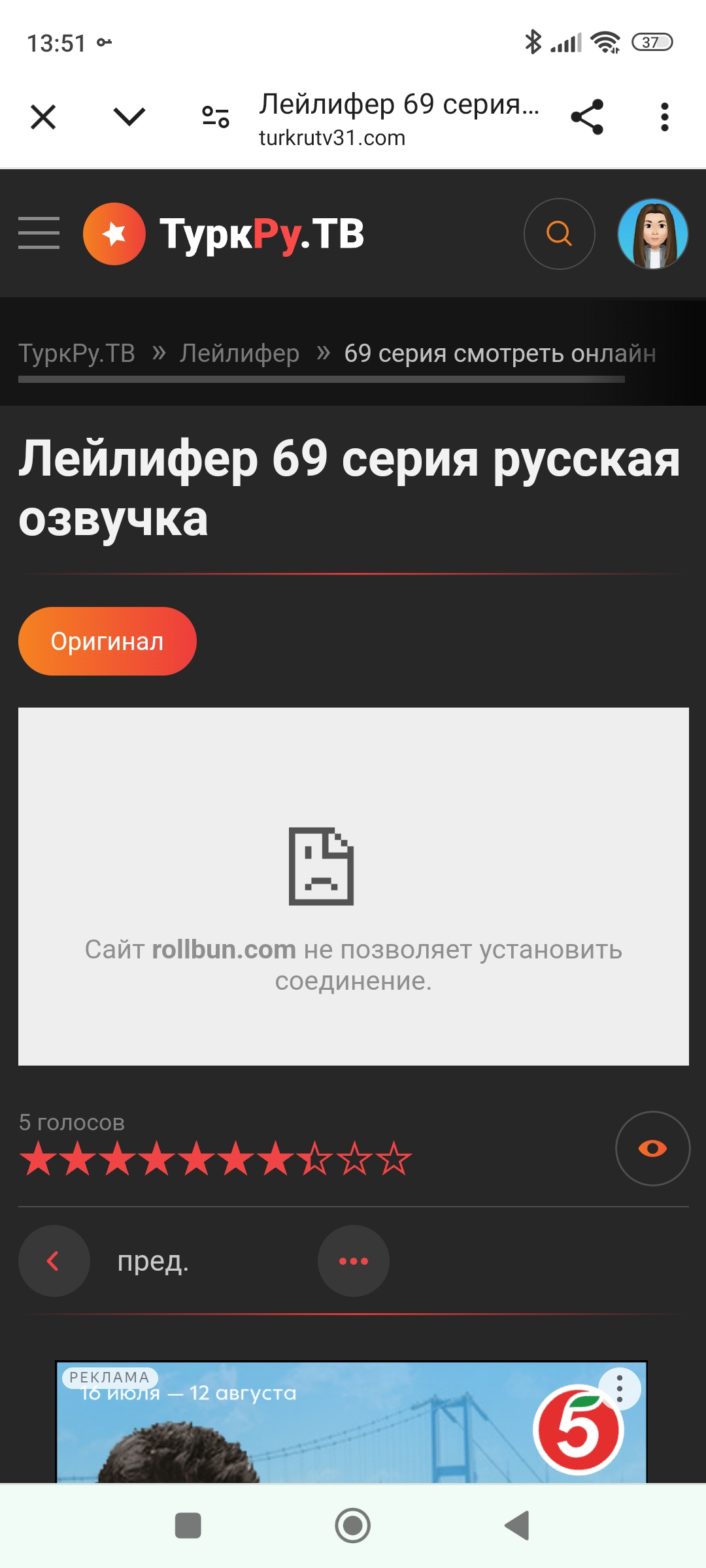Go to ТуркРу.ТВ home via the logo
Viewport: 706px width, 1568px height.
224,234
